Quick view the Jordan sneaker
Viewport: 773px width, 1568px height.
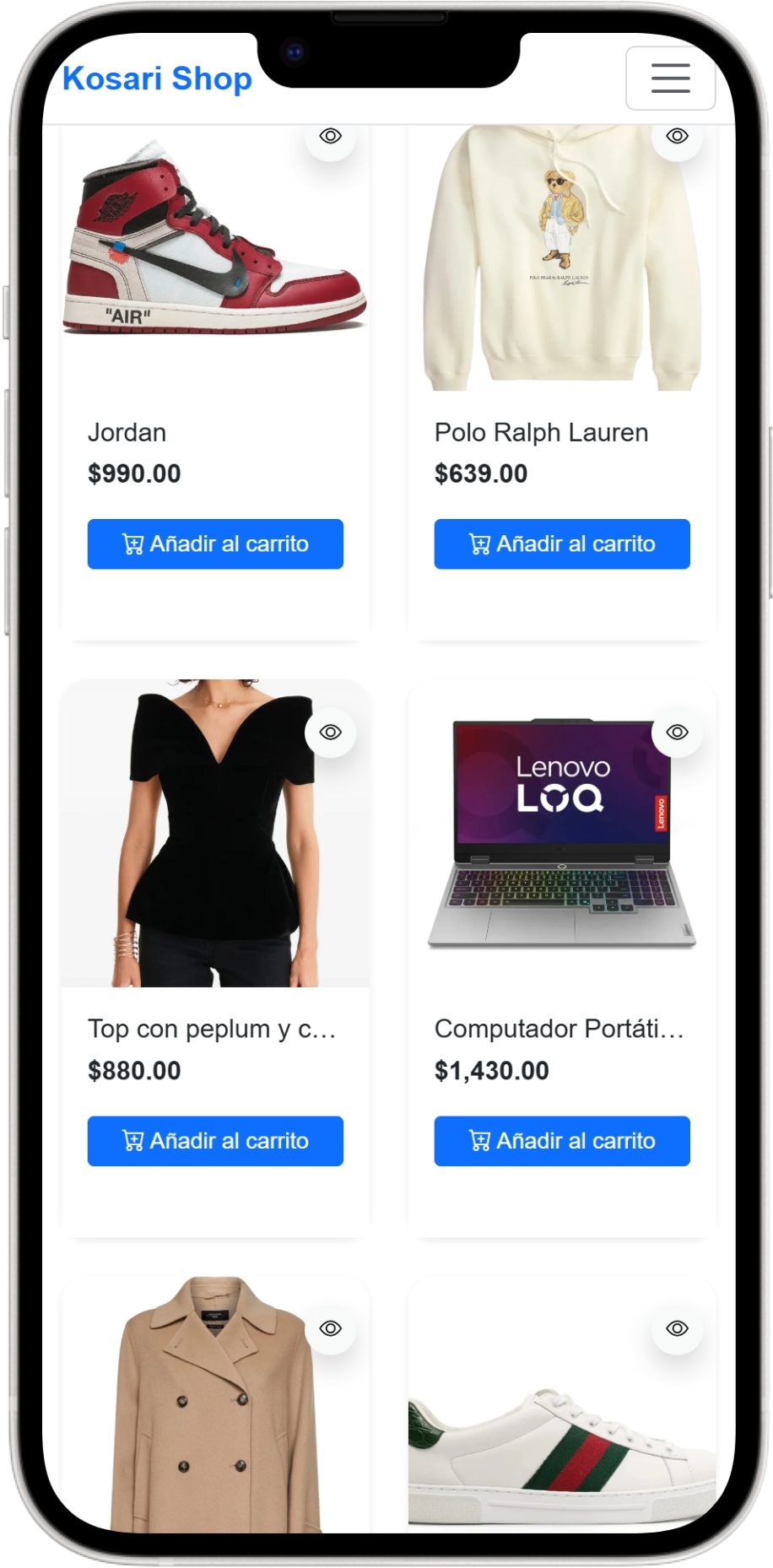tap(330, 137)
